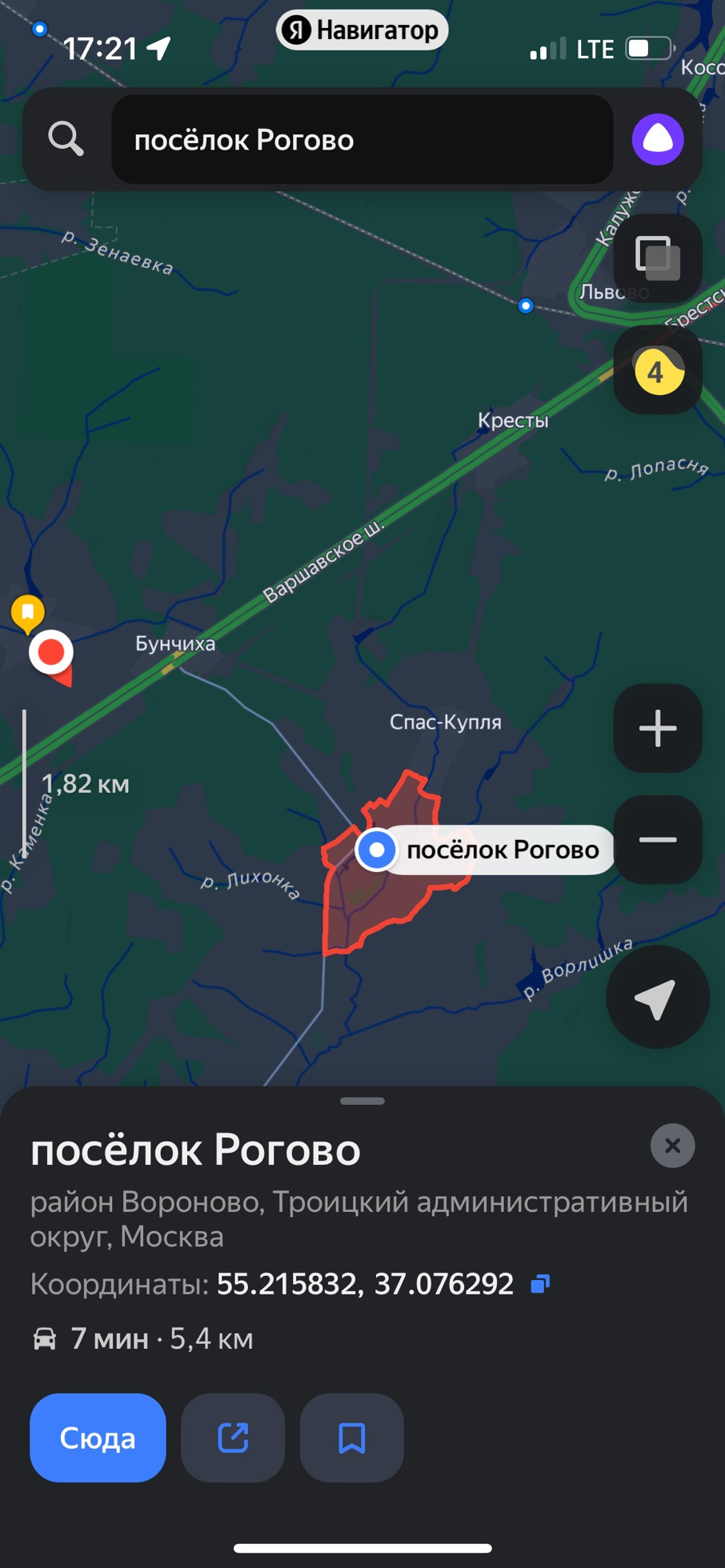
Task: Save посёлок Рогово to bookmarks
Action: (x=351, y=1438)
